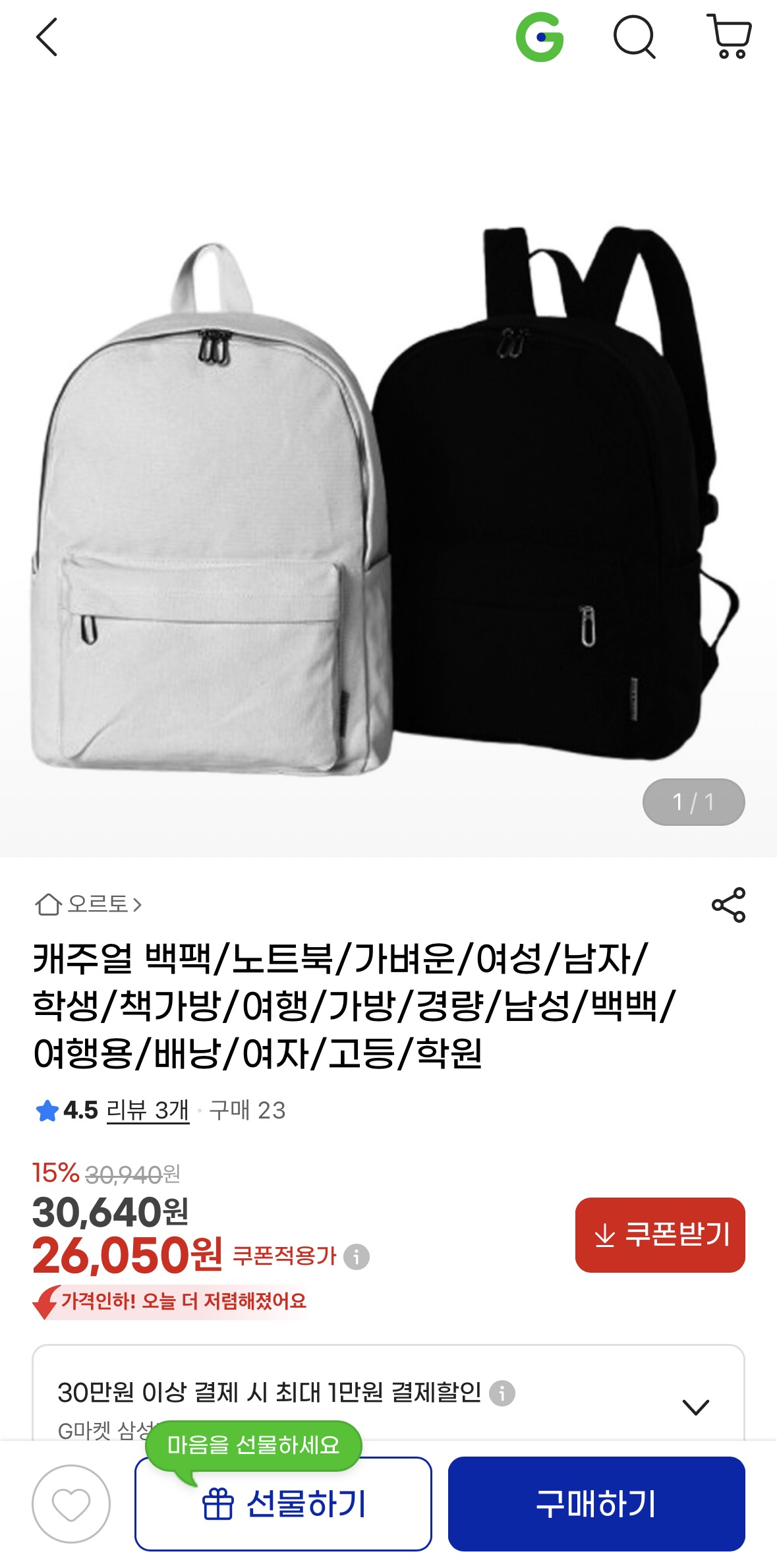This screenshot has width=777, height=1568.
Task: Show info about 1만원 결제할인
Action: [x=502, y=1393]
